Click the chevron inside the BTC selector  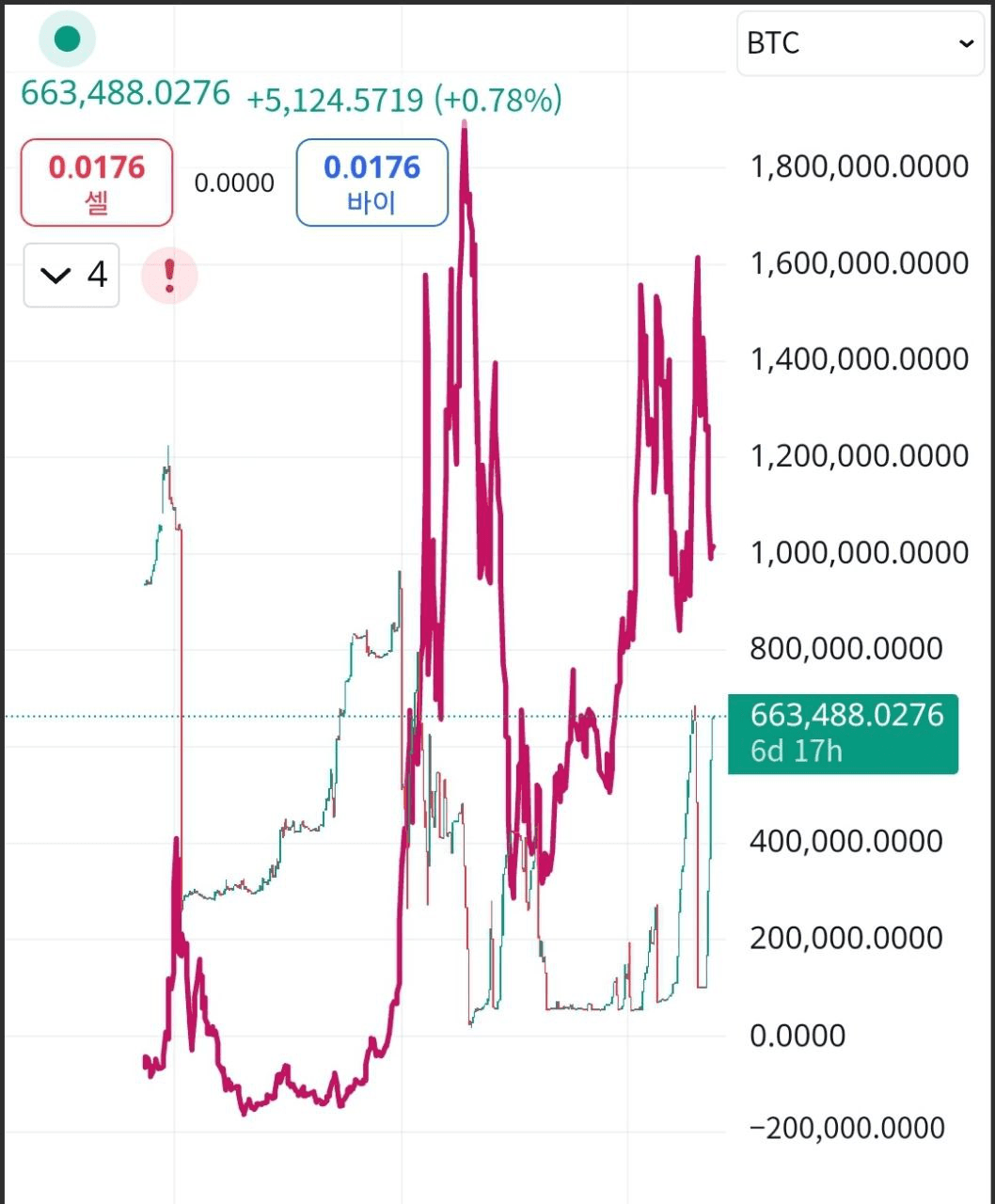click(966, 43)
